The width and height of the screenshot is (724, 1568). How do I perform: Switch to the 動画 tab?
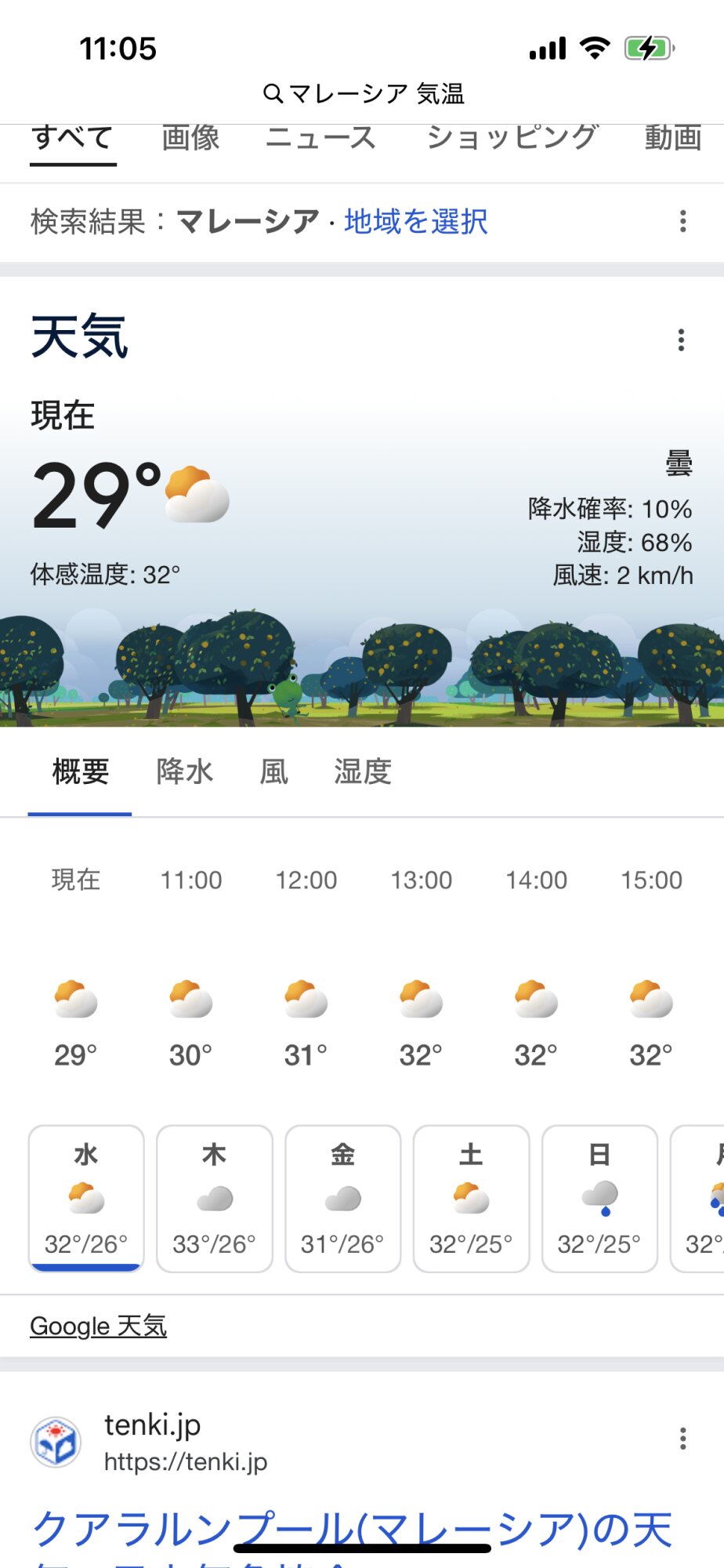tap(672, 139)
